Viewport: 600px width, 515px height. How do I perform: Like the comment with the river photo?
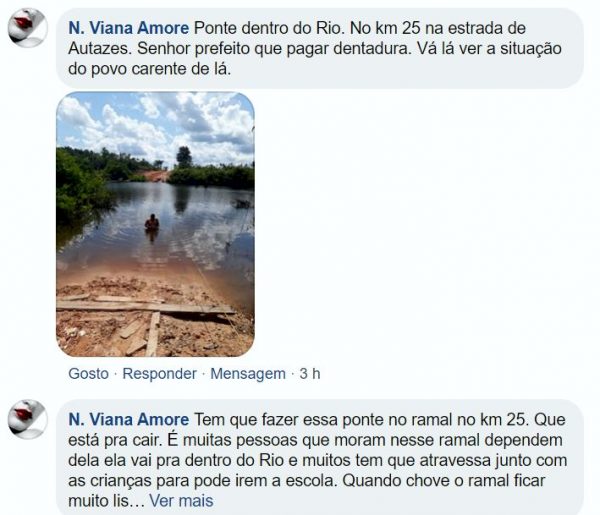(x=88, y=373)
